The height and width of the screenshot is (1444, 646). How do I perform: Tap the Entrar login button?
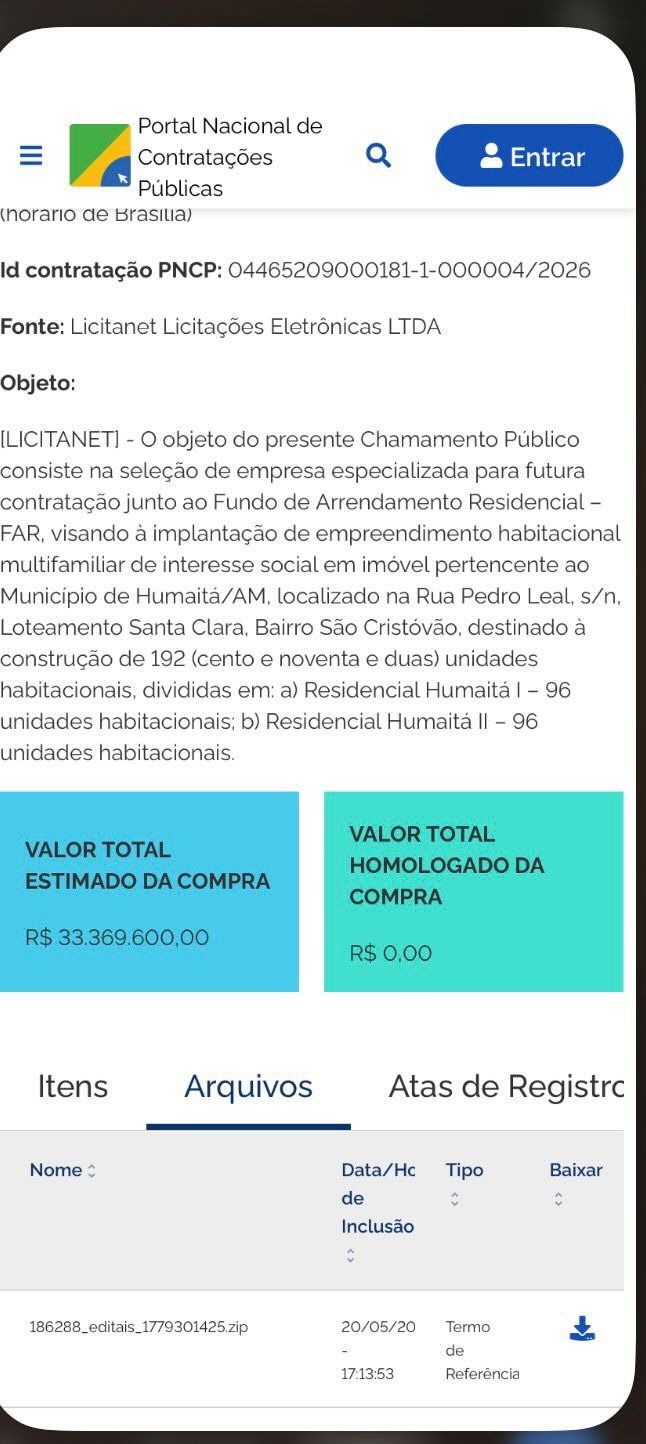[529, 156]
